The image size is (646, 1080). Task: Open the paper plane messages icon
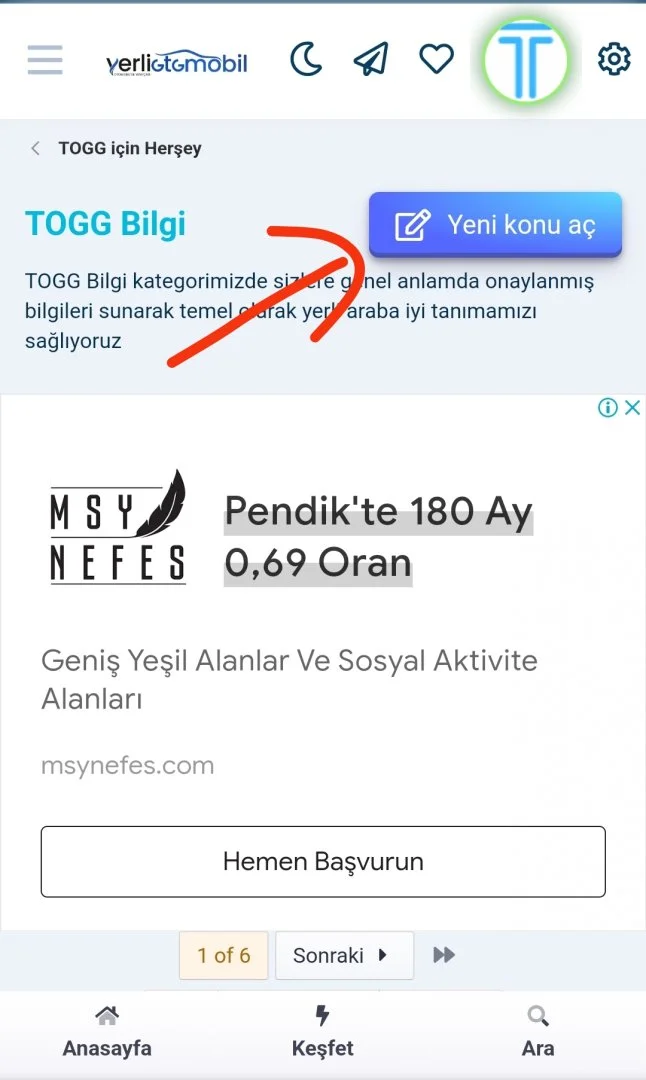coord(371,60)
